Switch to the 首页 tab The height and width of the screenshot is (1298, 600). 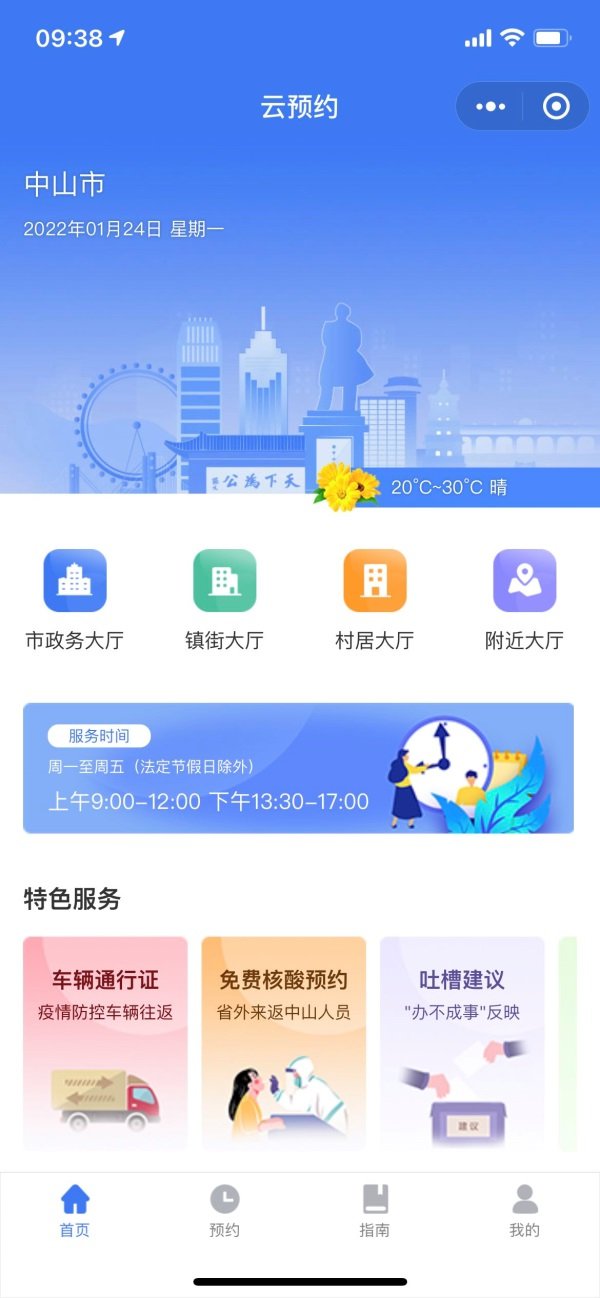click(75, 1210)
